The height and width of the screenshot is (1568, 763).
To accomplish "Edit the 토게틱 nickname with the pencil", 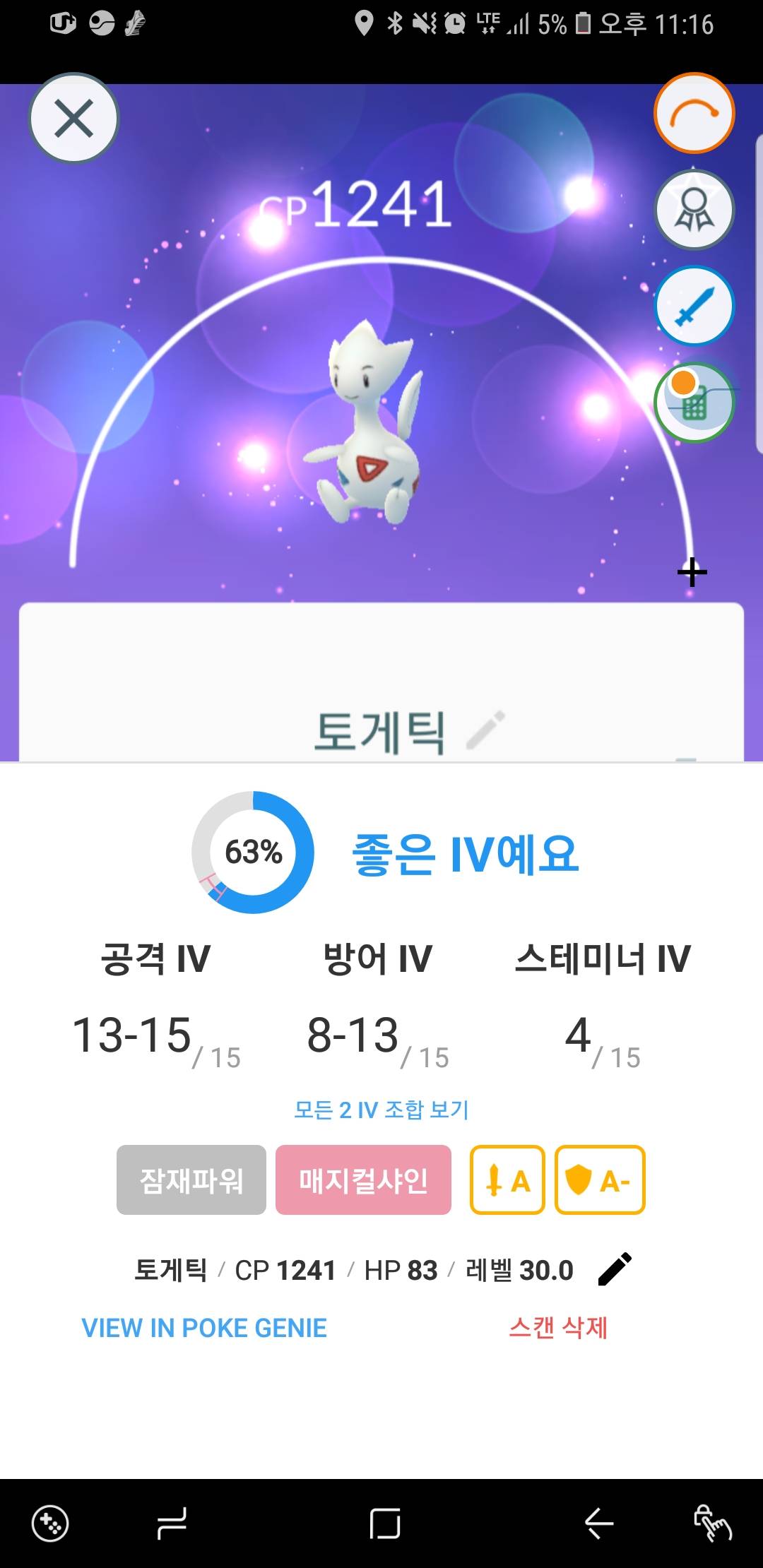I will coord(487,730).
